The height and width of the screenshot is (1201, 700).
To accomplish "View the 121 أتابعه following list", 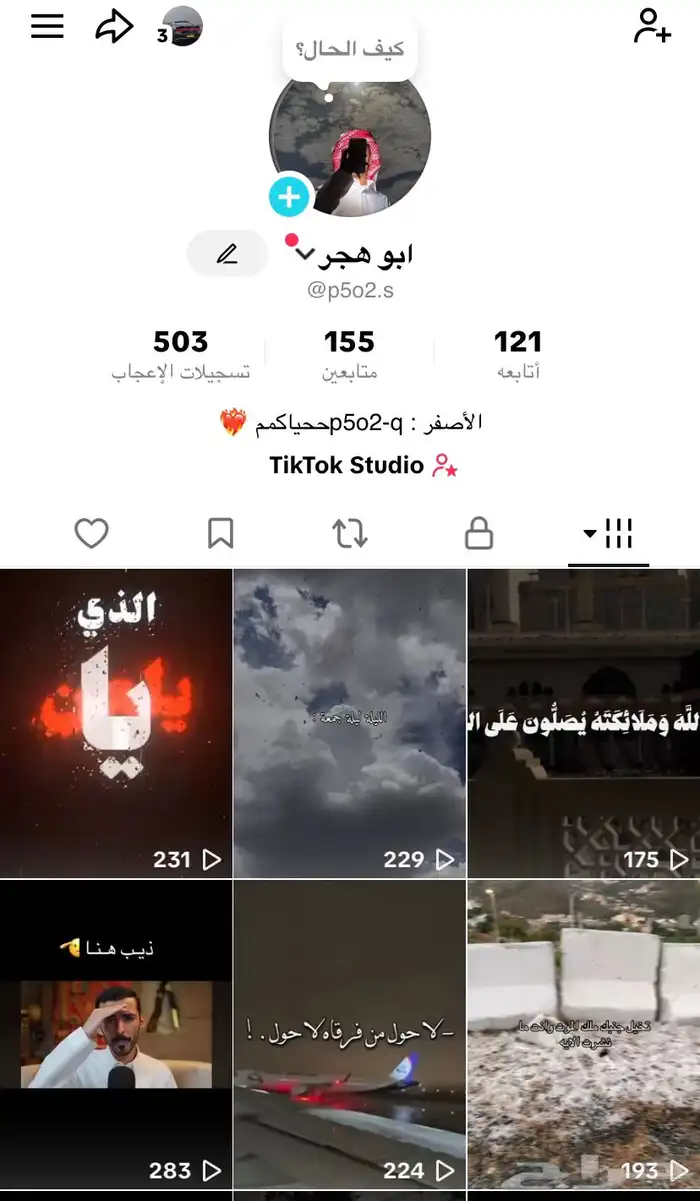I will 518,355.
